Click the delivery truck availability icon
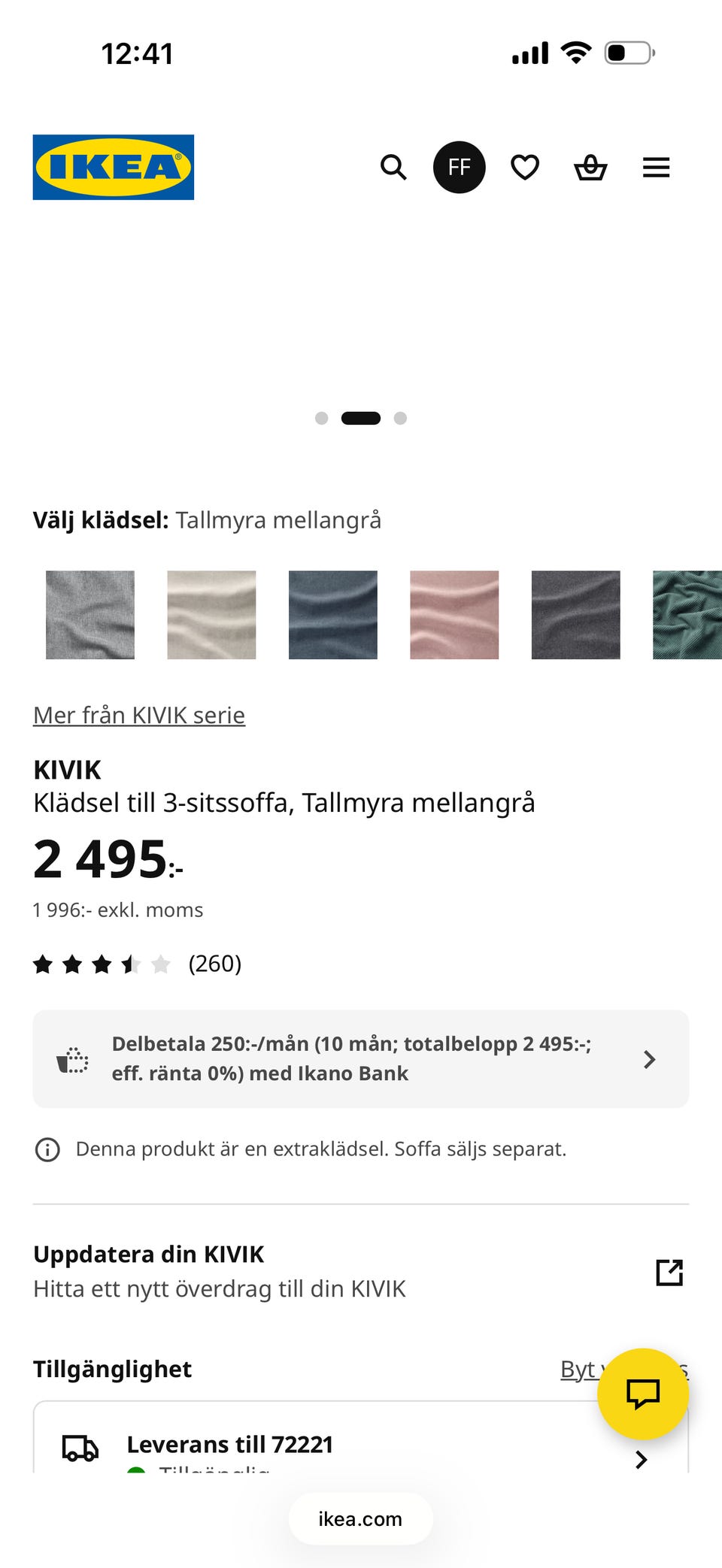 click(x=79, y=1444)
